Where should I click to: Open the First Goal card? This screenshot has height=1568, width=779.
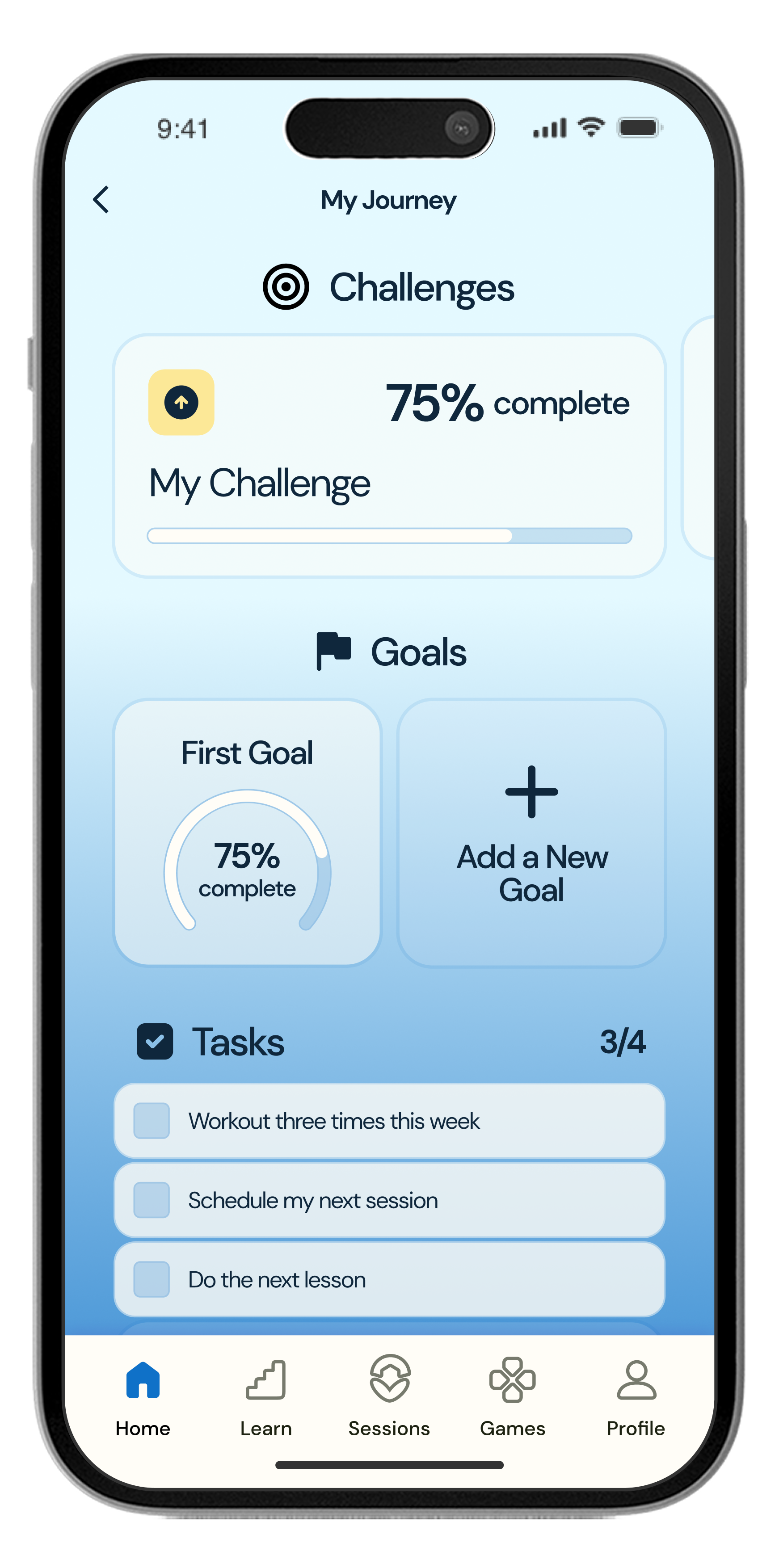247,832
